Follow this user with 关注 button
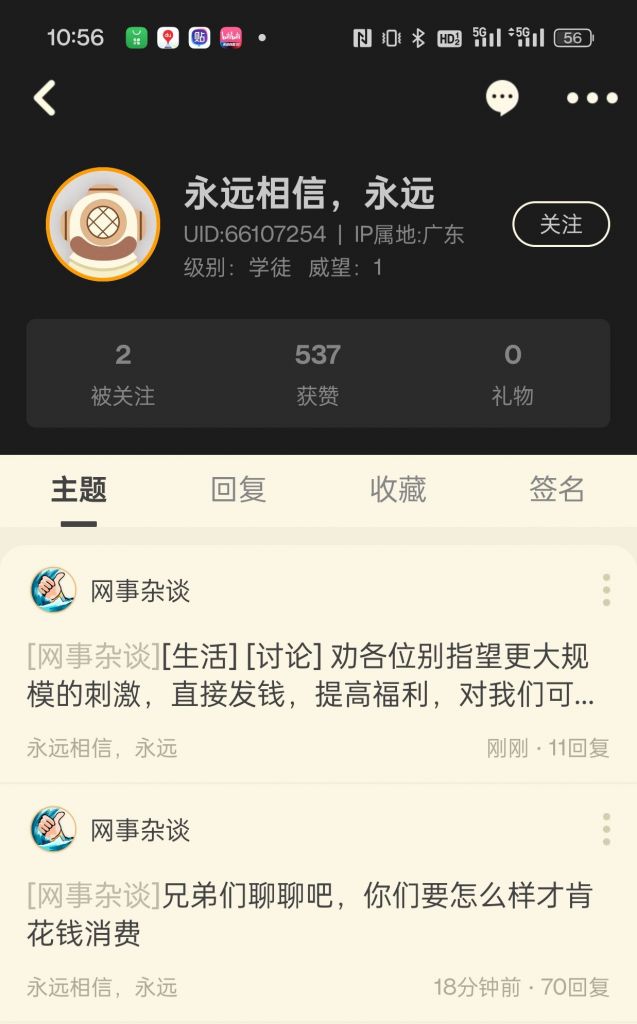637x1024 pixels. (x=560, y=224)
